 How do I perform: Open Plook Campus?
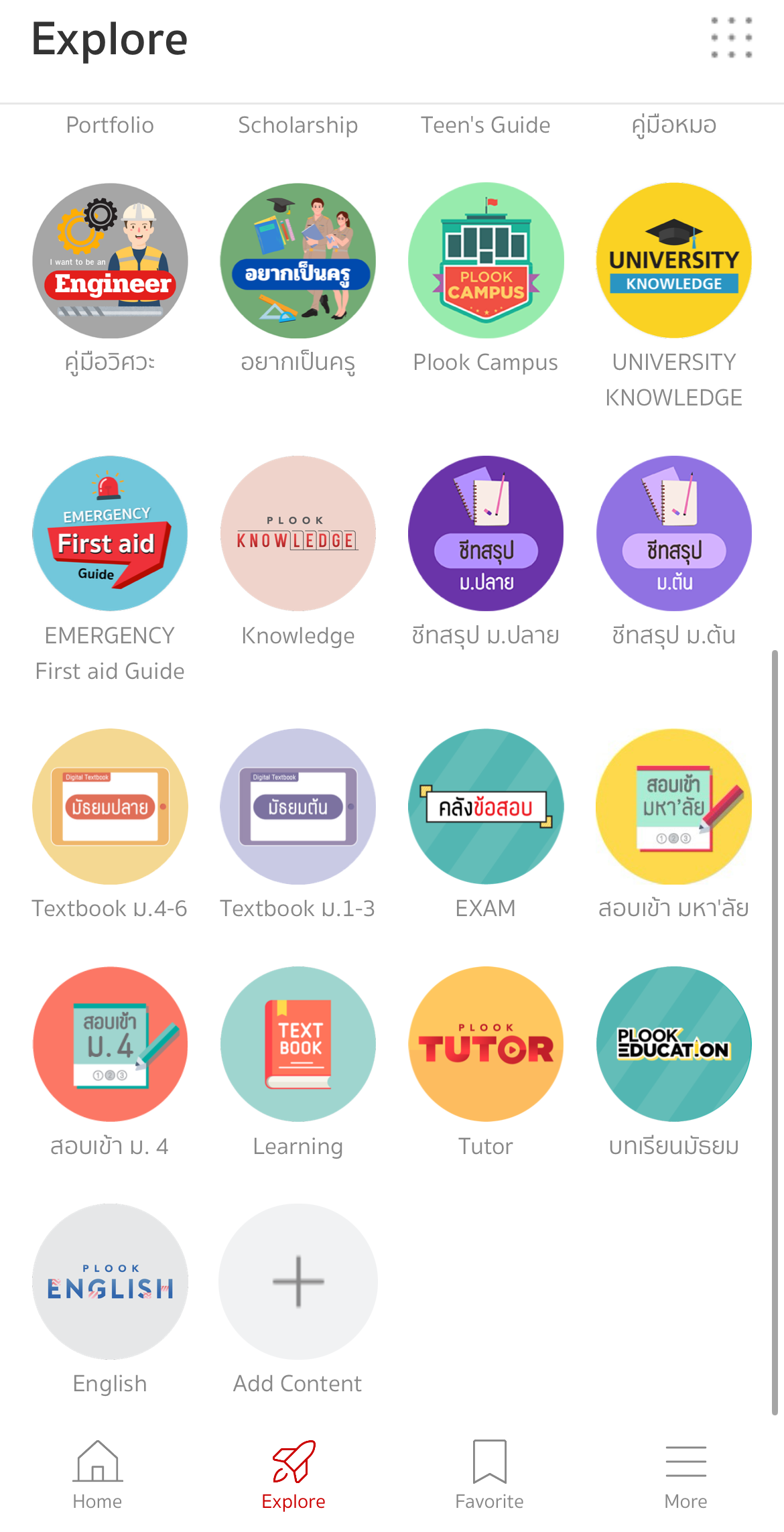pyautogui.click(x=486, y=261)
